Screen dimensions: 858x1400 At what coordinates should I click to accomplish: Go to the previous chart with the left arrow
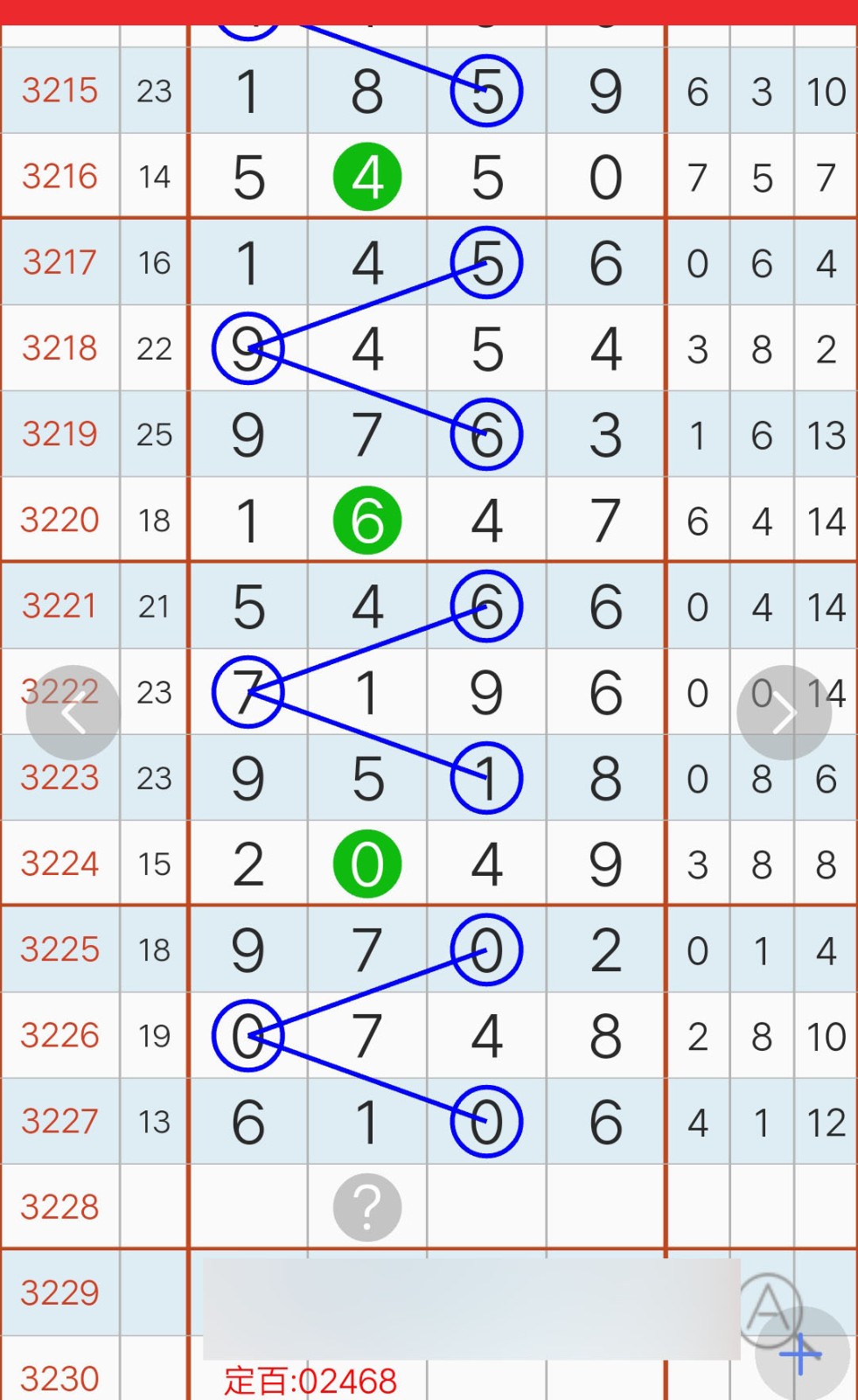click(x=73, y=713)
